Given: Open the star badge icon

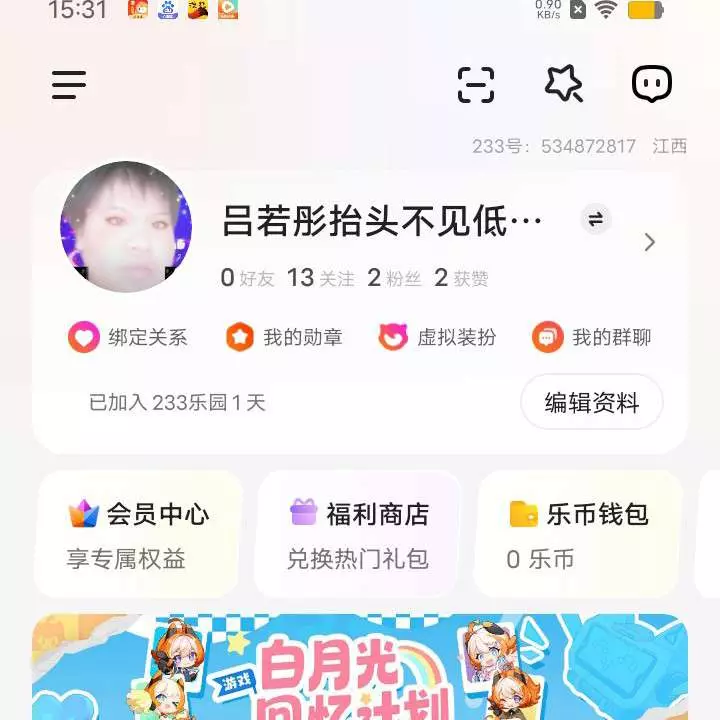Looking at the screenshot, I should (x=564, y=85).
